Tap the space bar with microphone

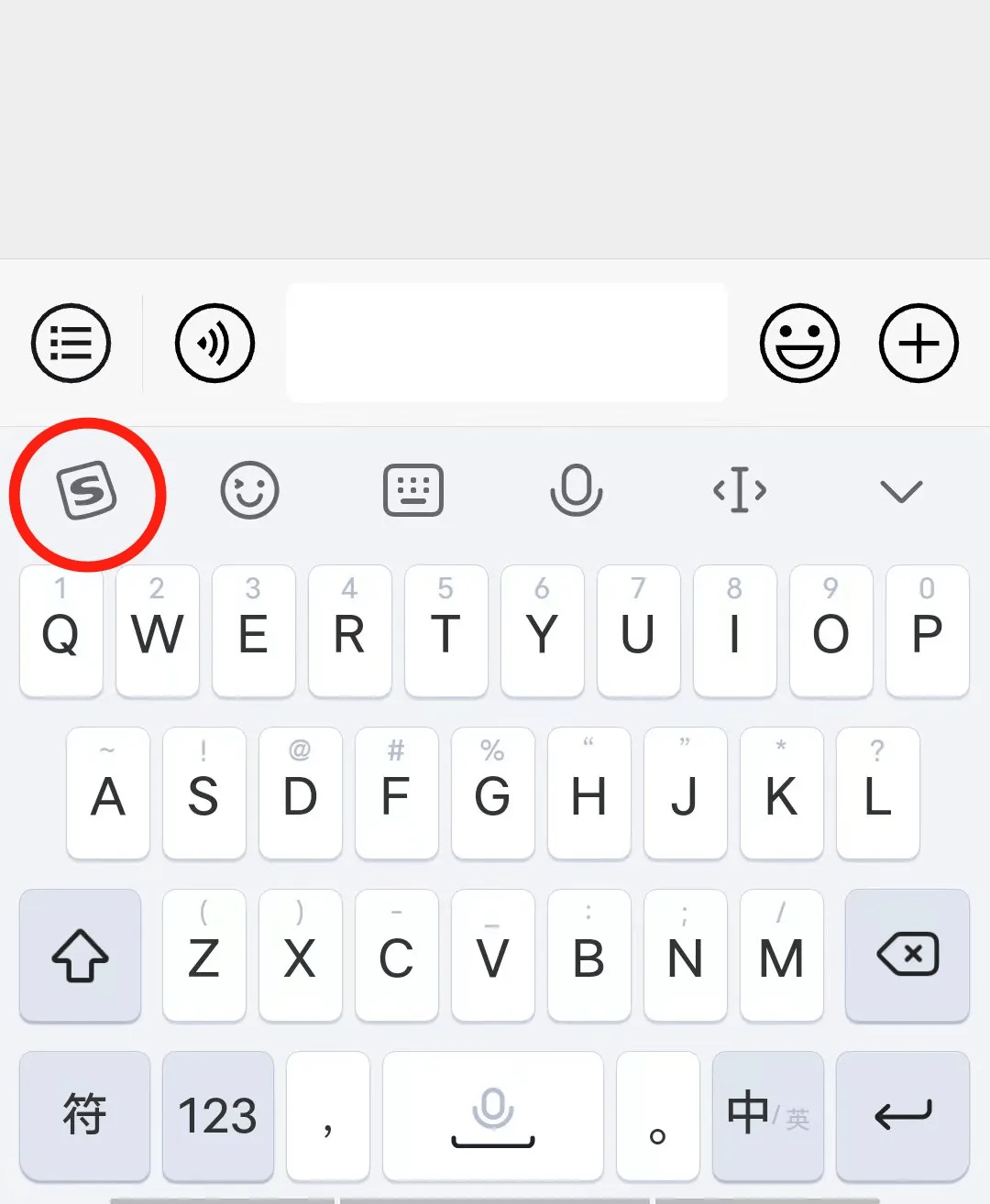(493, 1115)
